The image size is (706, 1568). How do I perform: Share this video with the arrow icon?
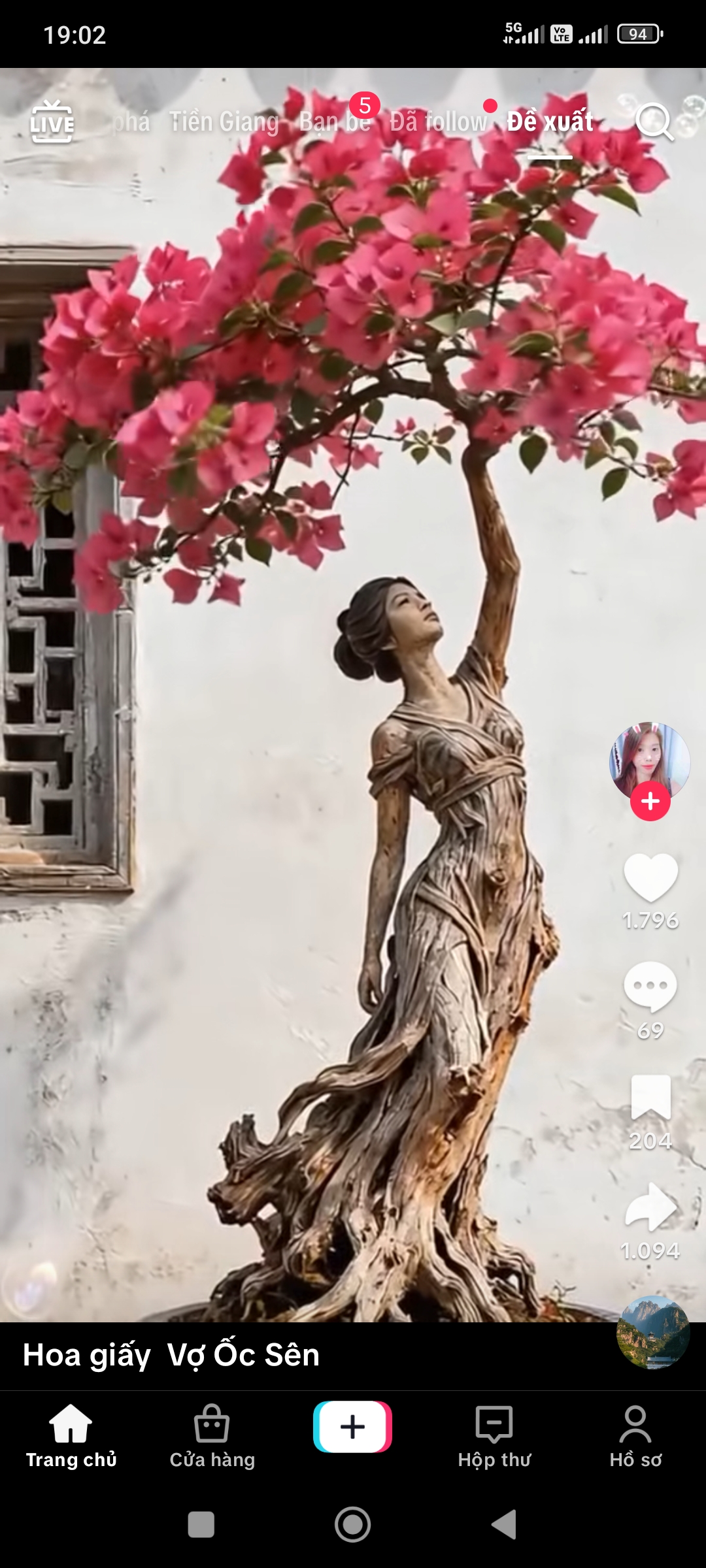(x=650, y=1207)
